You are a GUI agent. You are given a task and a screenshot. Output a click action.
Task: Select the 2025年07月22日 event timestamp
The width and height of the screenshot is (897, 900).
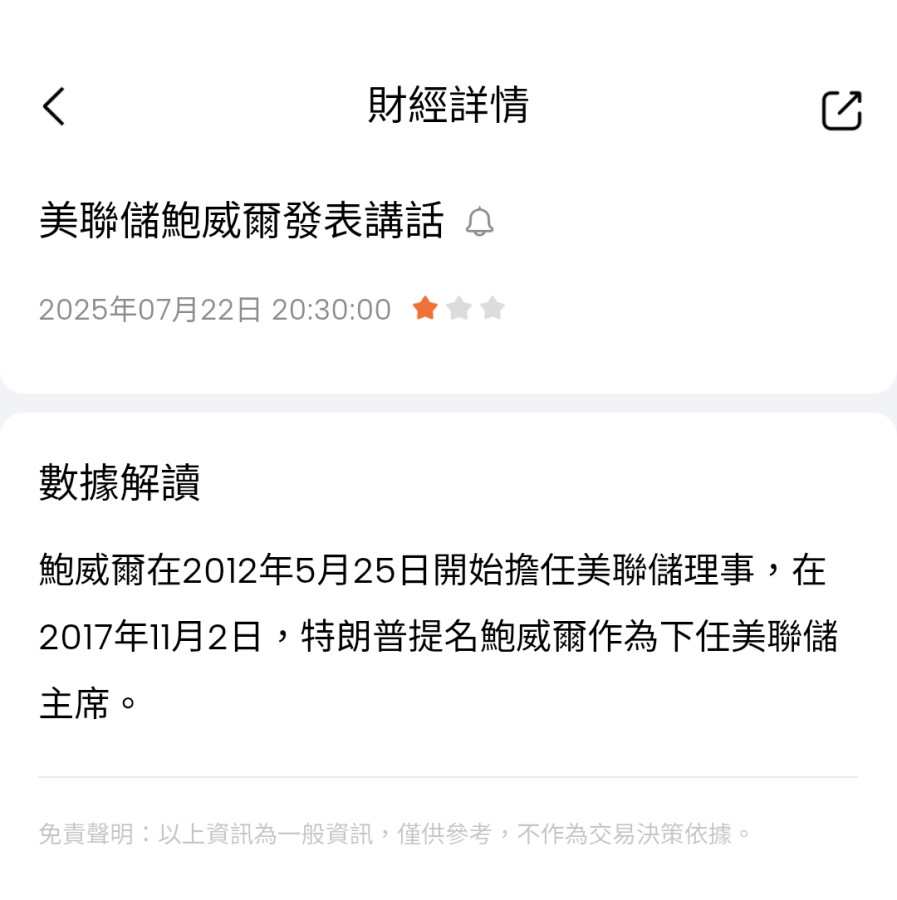pyautogui.click(x=215, y=310)
